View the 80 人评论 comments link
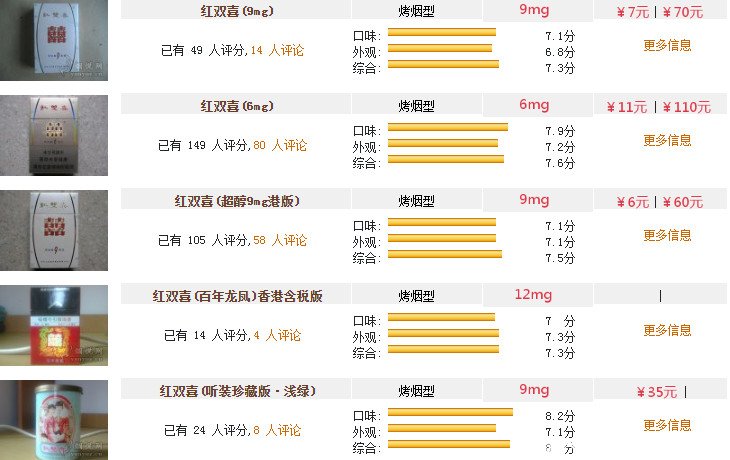The height and width of the screenshot is (460, 730). tap(280, 145)
